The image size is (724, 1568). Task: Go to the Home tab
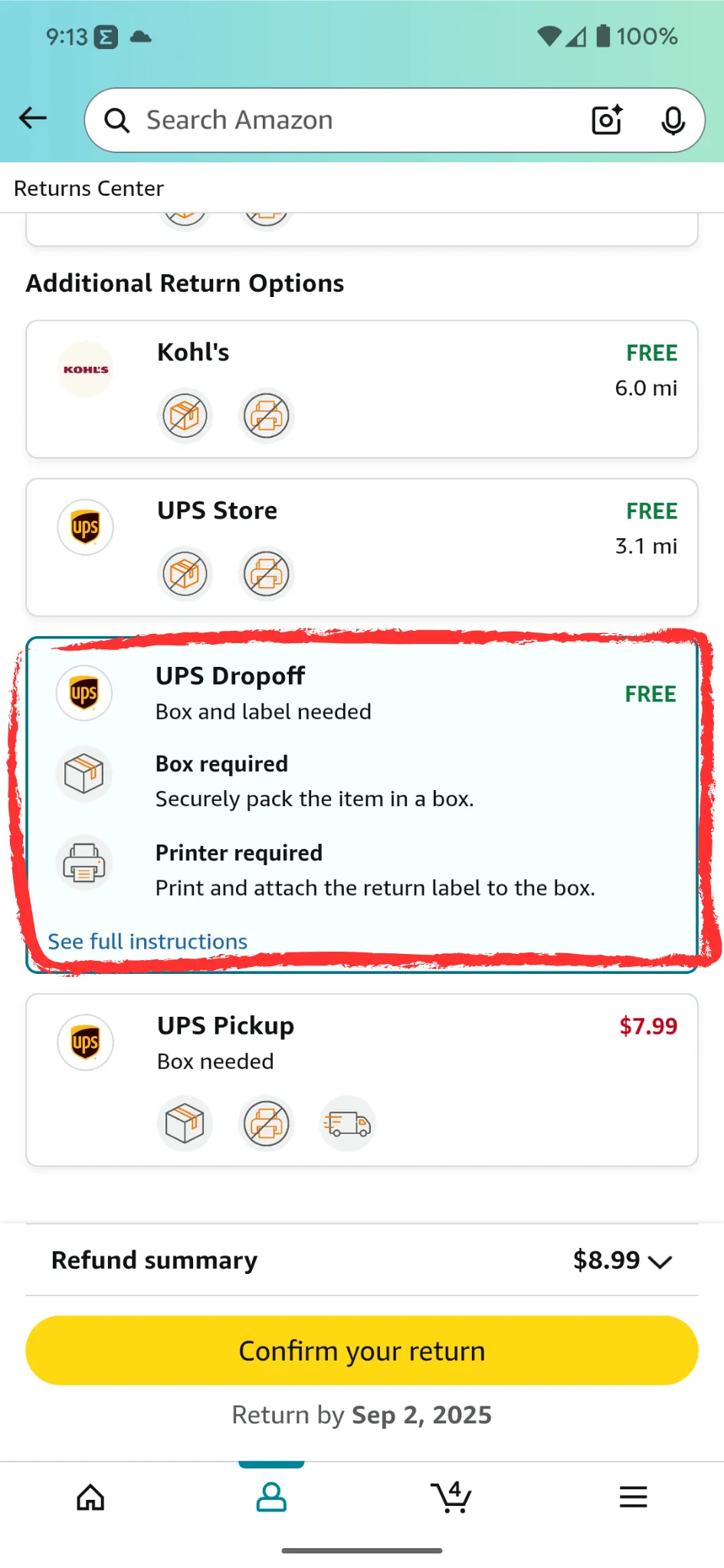point(90,1497)
